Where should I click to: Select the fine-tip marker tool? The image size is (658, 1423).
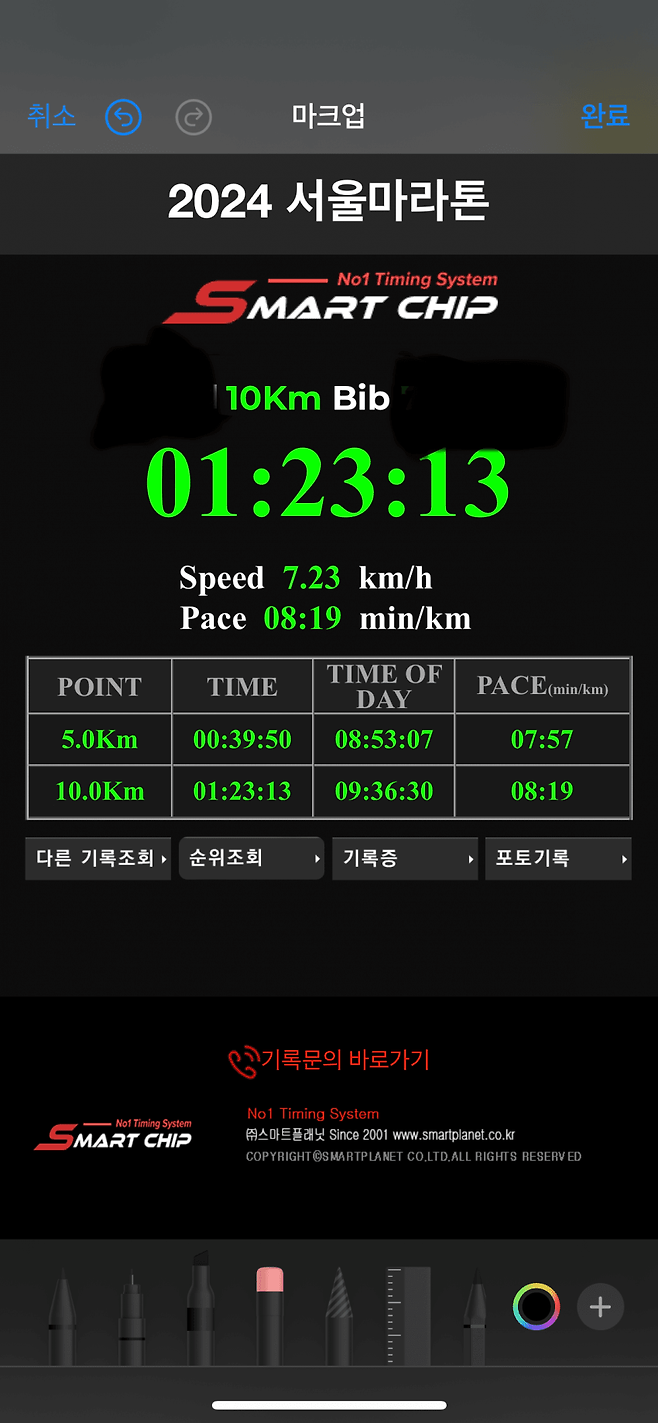(x=130, y=1310)
